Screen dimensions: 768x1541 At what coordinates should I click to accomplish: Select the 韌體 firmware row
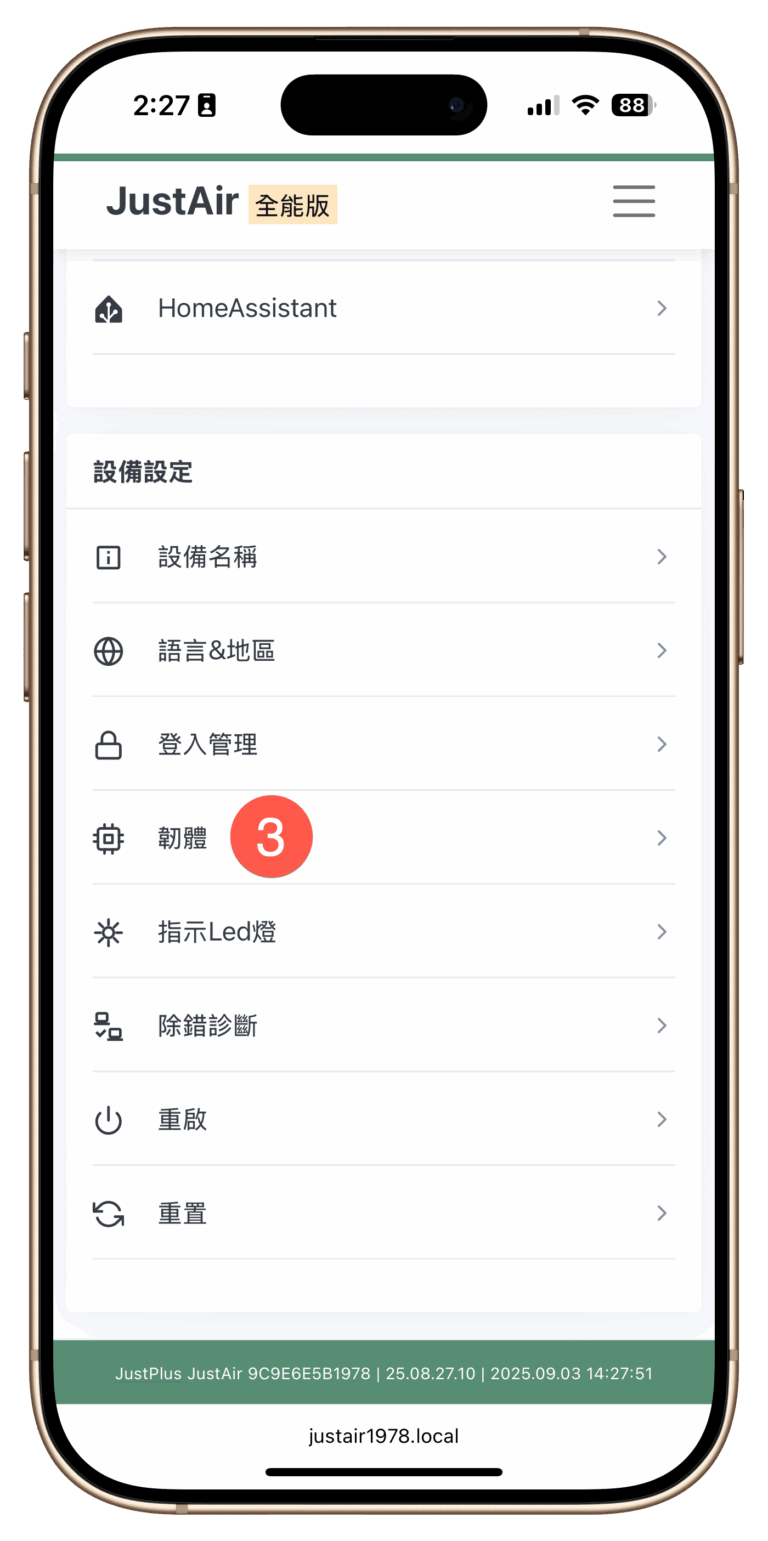click(x=383, y=838)
